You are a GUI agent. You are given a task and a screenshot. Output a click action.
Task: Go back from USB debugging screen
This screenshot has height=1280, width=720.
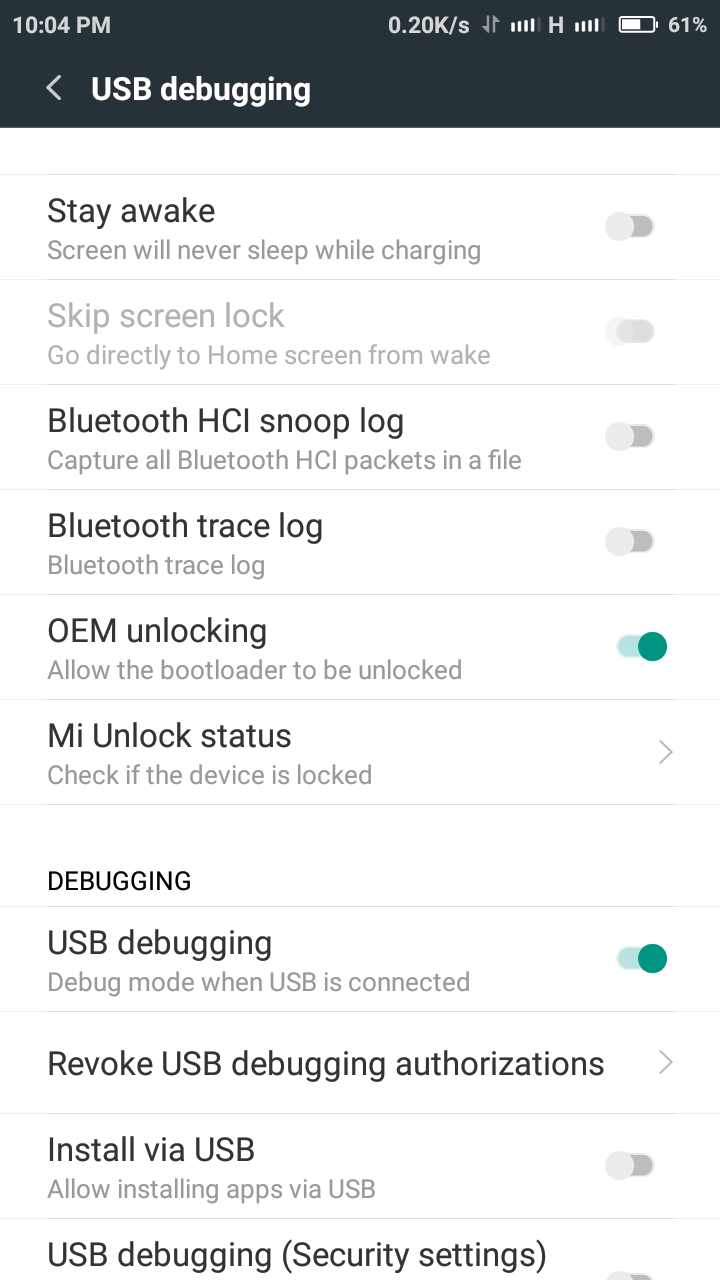(x=54, y=89)
